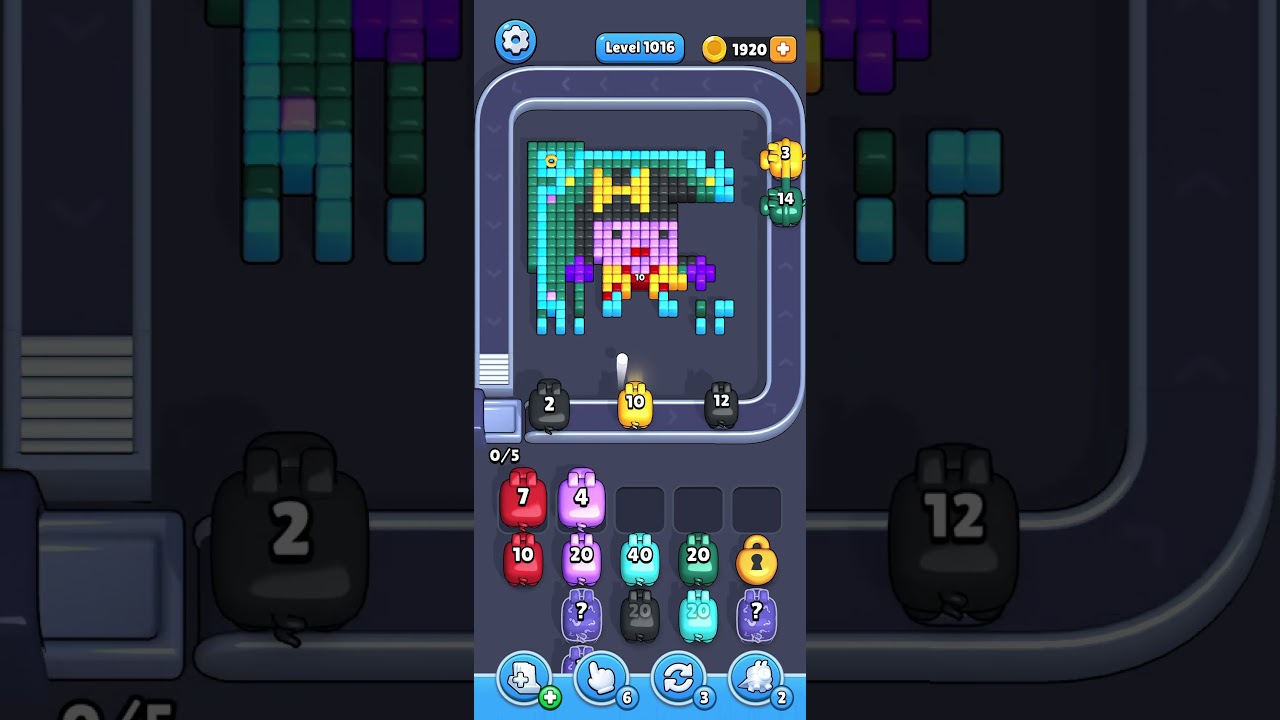Launch the red shooter numbered 10
This screenshot has height=720, width=1280.
523,559
